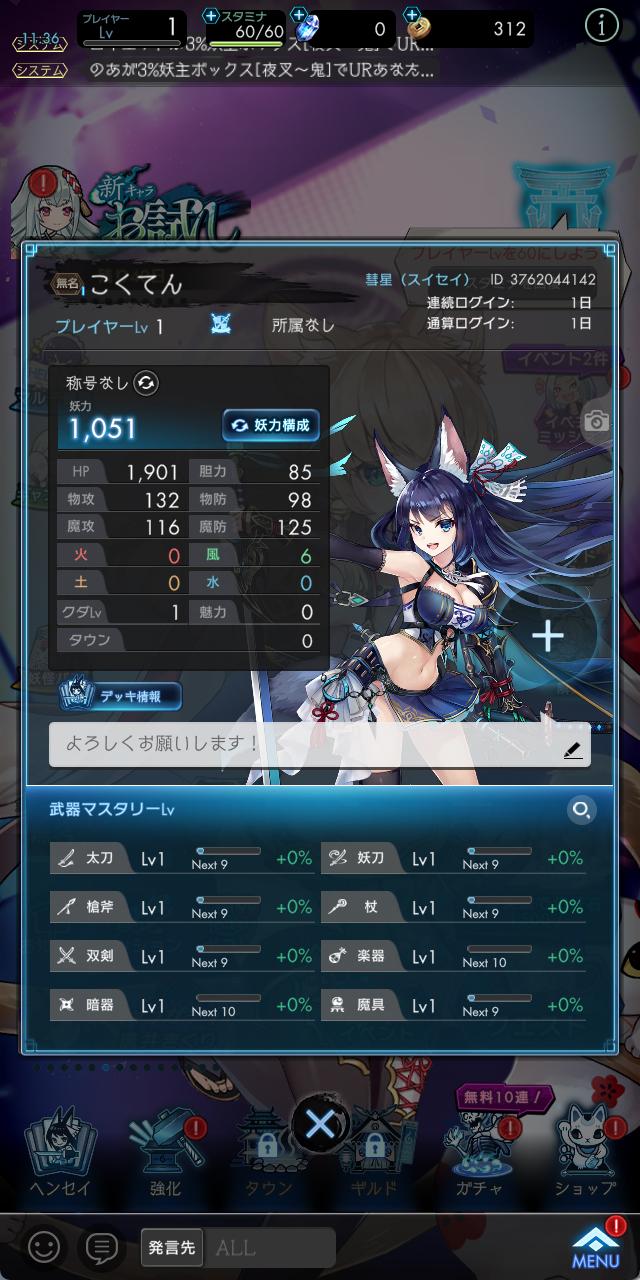Open the weapon mastery magnifier icon

point(581,809)
